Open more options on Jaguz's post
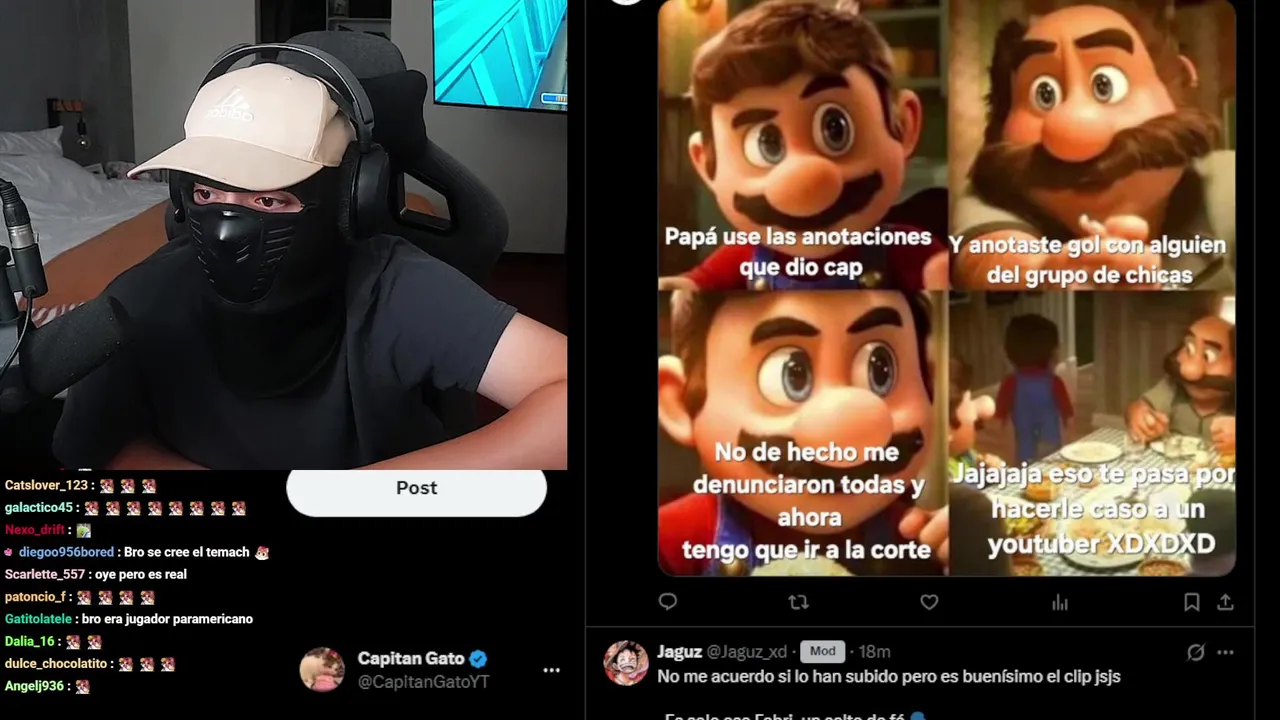This screenshot has width=1280, height=720. [x=1225, y=652]
